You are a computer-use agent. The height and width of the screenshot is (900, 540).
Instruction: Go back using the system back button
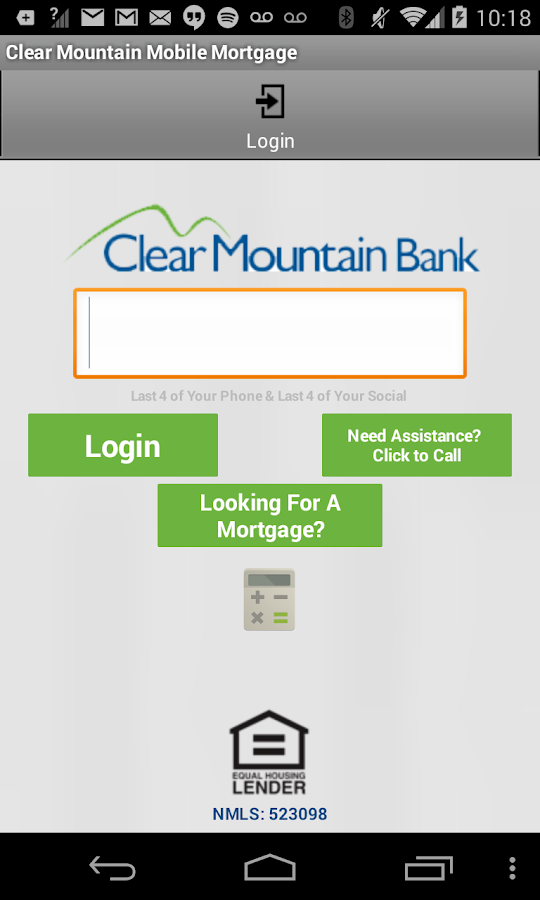click(112, 868)
